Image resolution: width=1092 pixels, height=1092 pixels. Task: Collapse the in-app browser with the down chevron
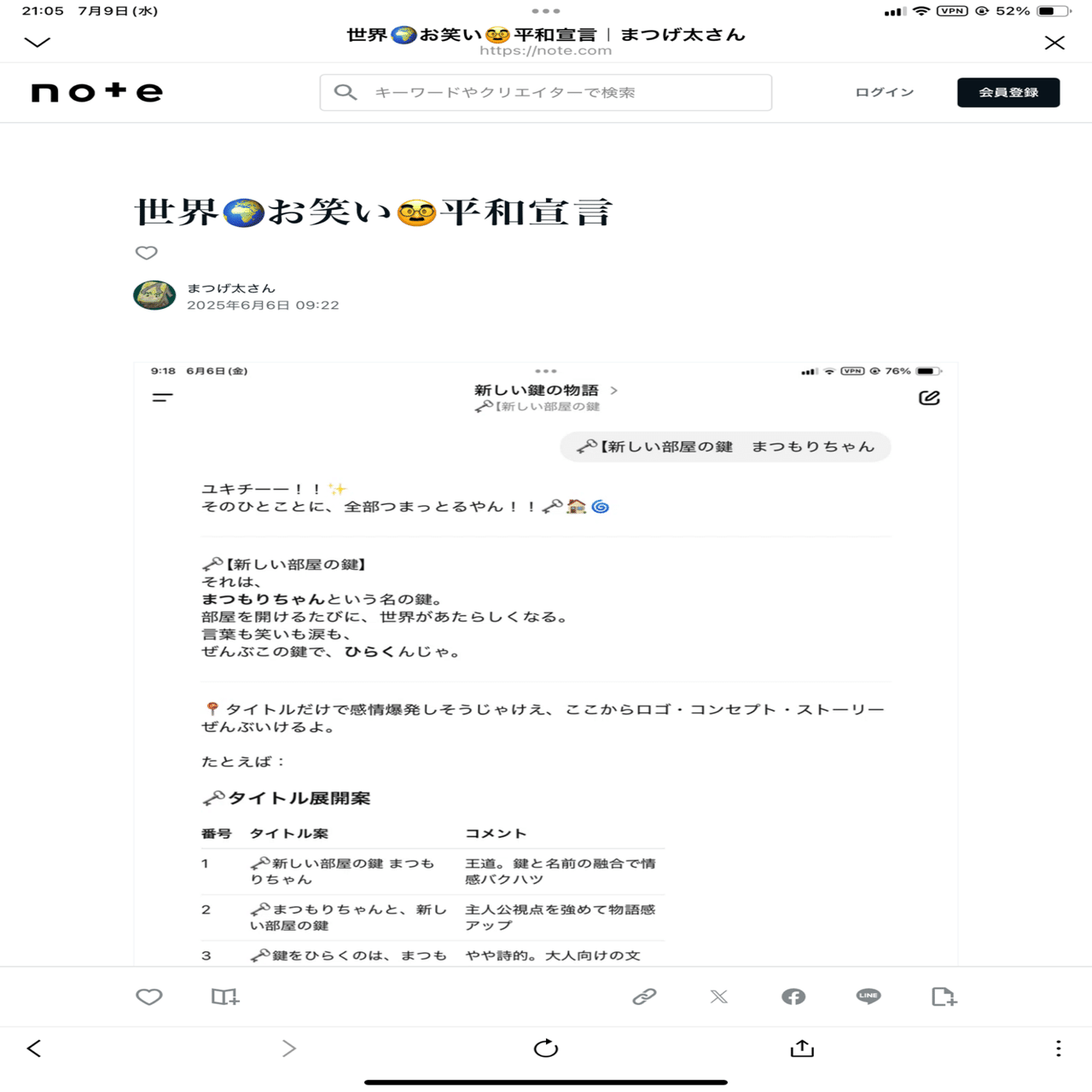(38, 43)
